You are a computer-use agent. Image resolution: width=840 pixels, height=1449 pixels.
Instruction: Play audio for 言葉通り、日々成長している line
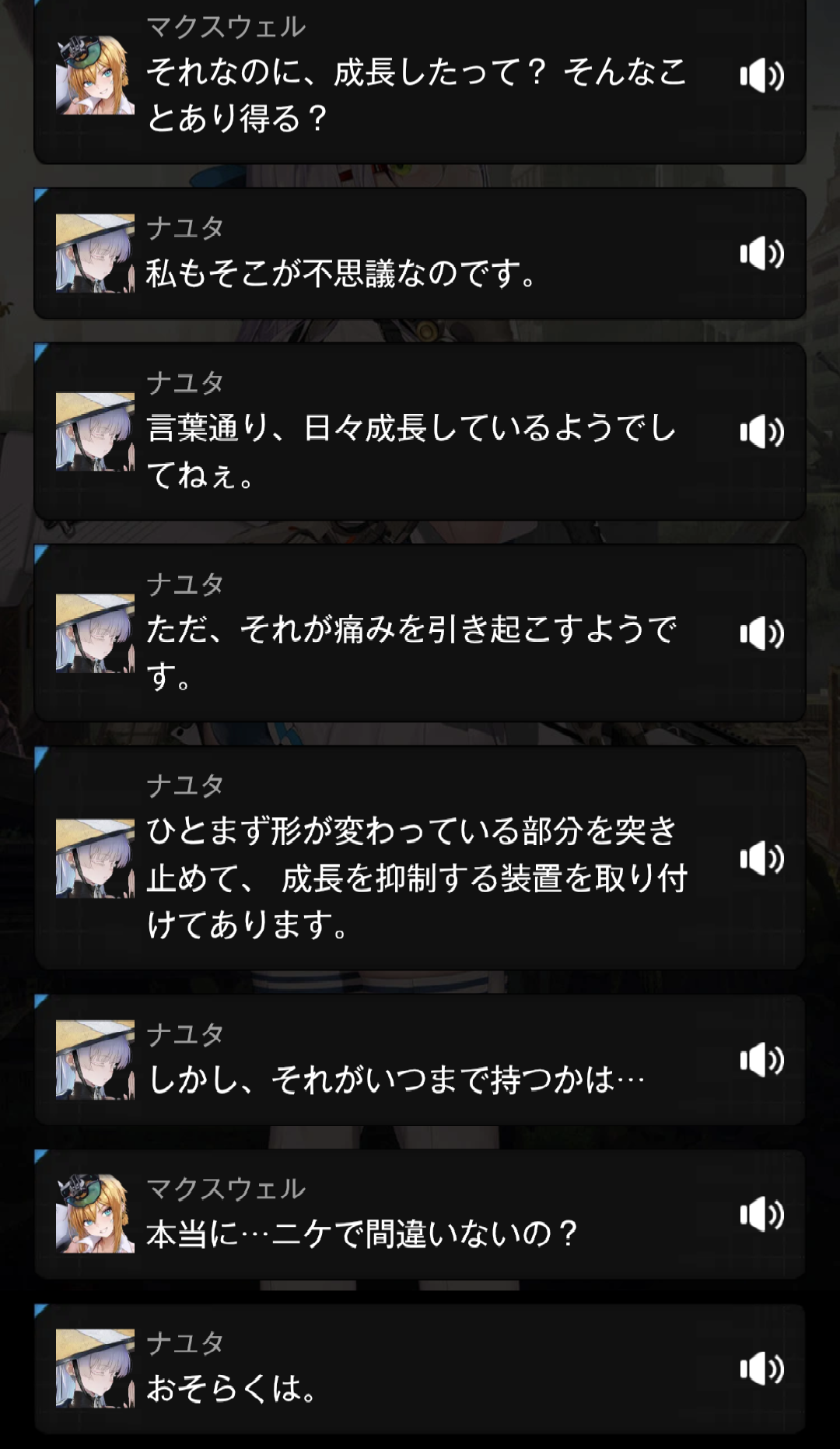click(761, 432)
